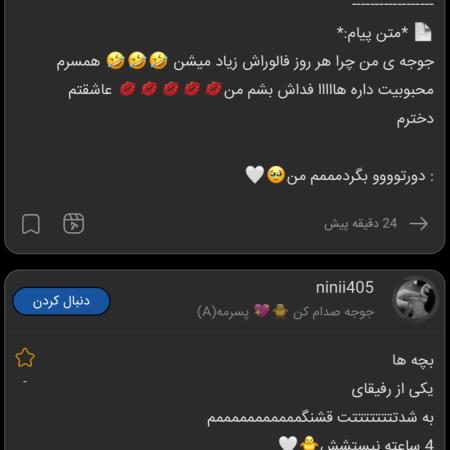This screenshot has width=450, height=450.
Task: Star the post by ninii405
Action: (25, 358)
